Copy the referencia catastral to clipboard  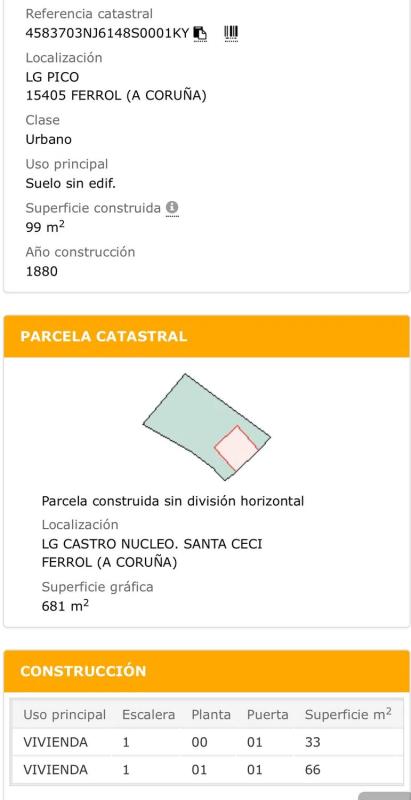pos(200,34)
